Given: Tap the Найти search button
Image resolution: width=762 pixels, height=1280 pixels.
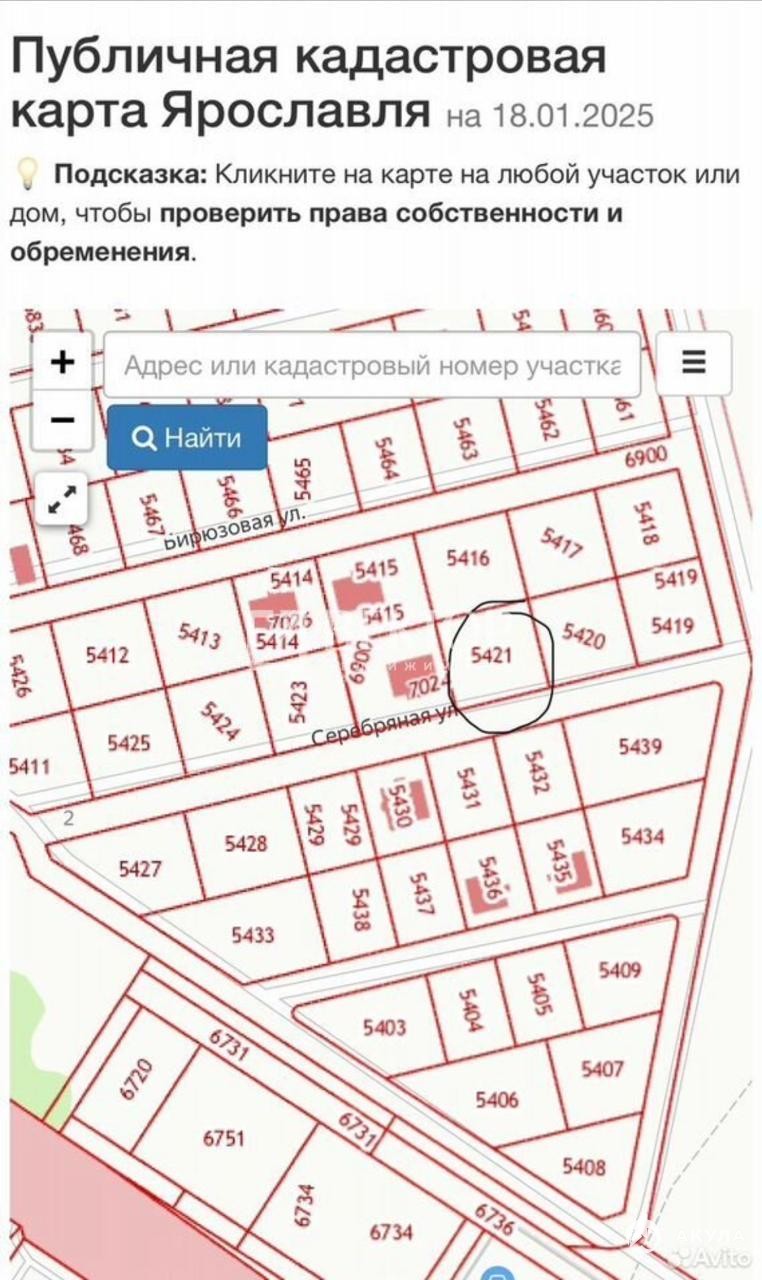Looking at the screenshot, I should [x=187, y=437].
